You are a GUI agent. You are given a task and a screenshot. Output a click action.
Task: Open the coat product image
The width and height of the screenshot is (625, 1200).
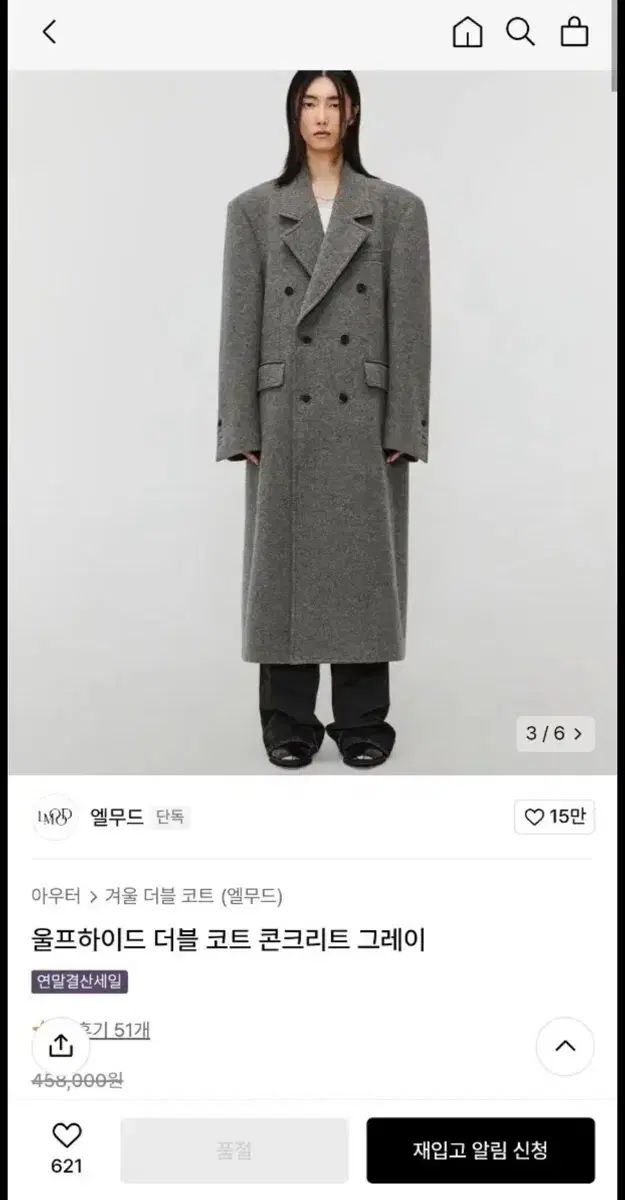(312, 420)
